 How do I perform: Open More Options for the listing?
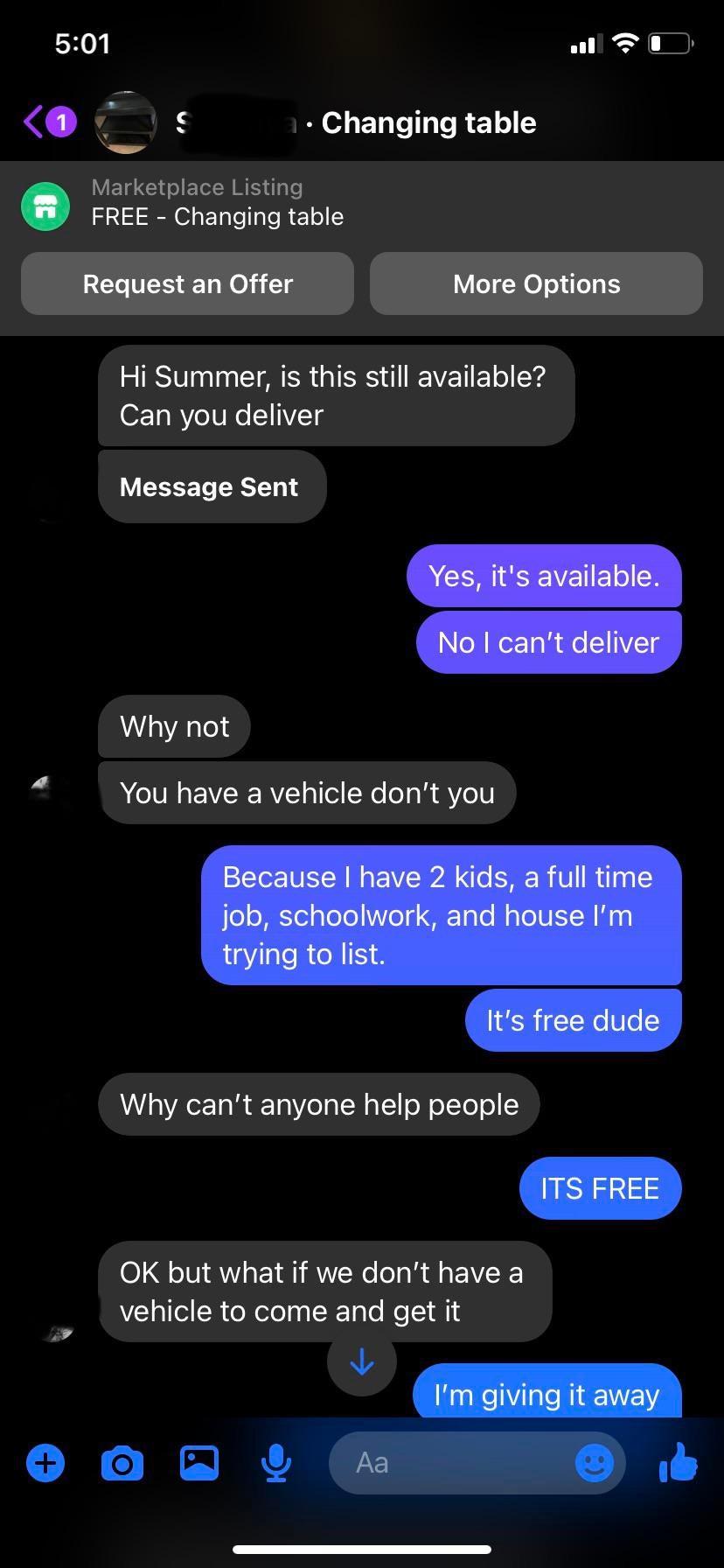(x=536, y=283)
